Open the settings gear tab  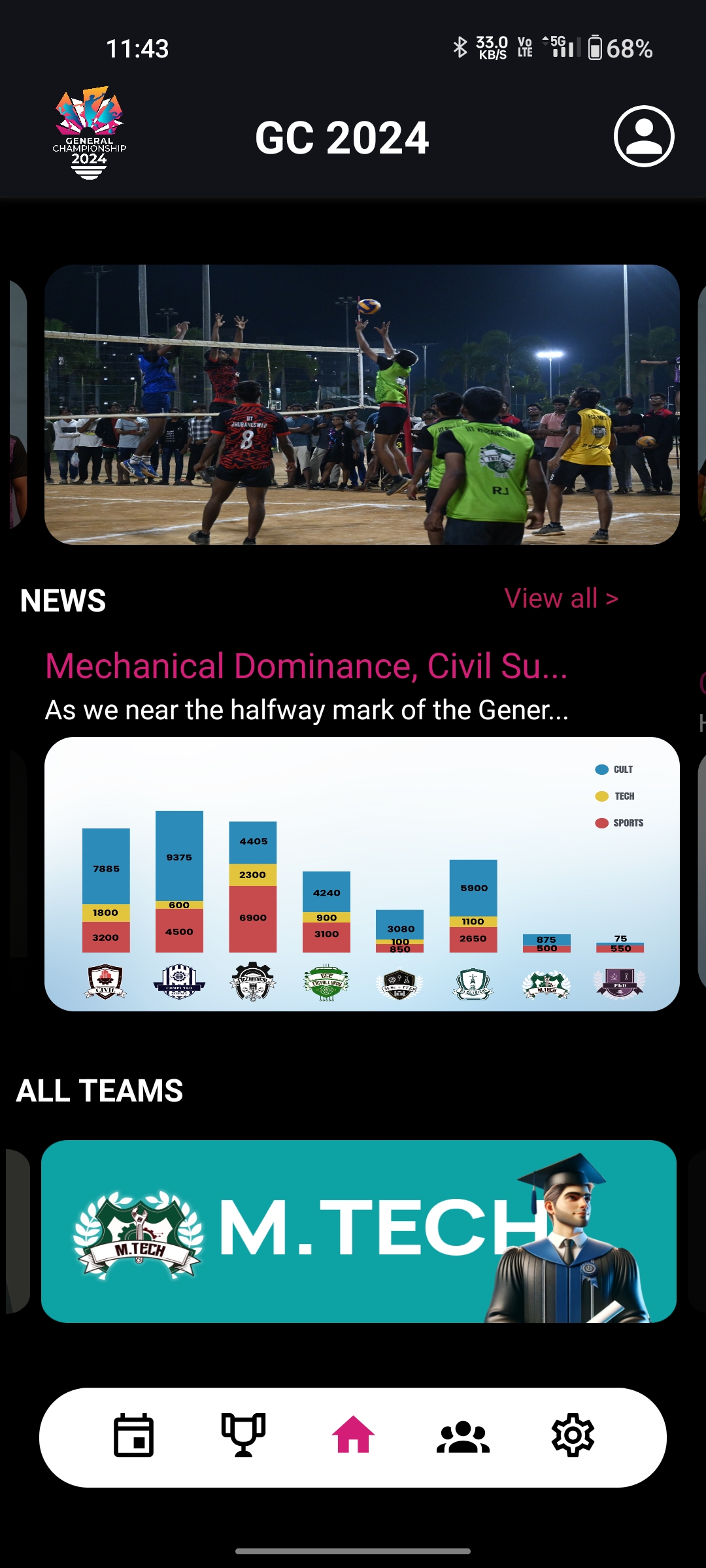pyautogui.click(x=573, y=1435)
